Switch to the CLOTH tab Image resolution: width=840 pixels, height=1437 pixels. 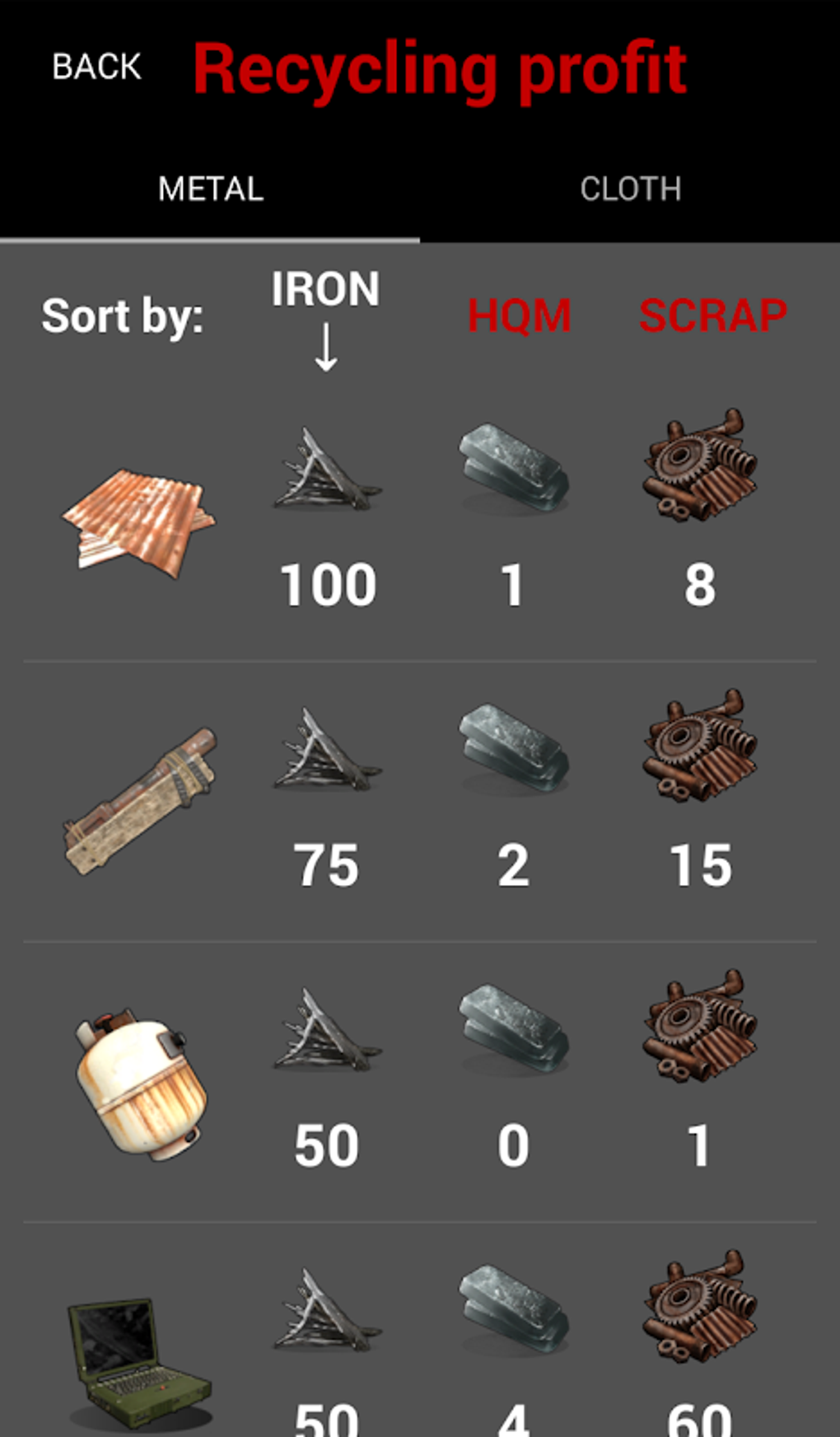[x=630, y=189]
